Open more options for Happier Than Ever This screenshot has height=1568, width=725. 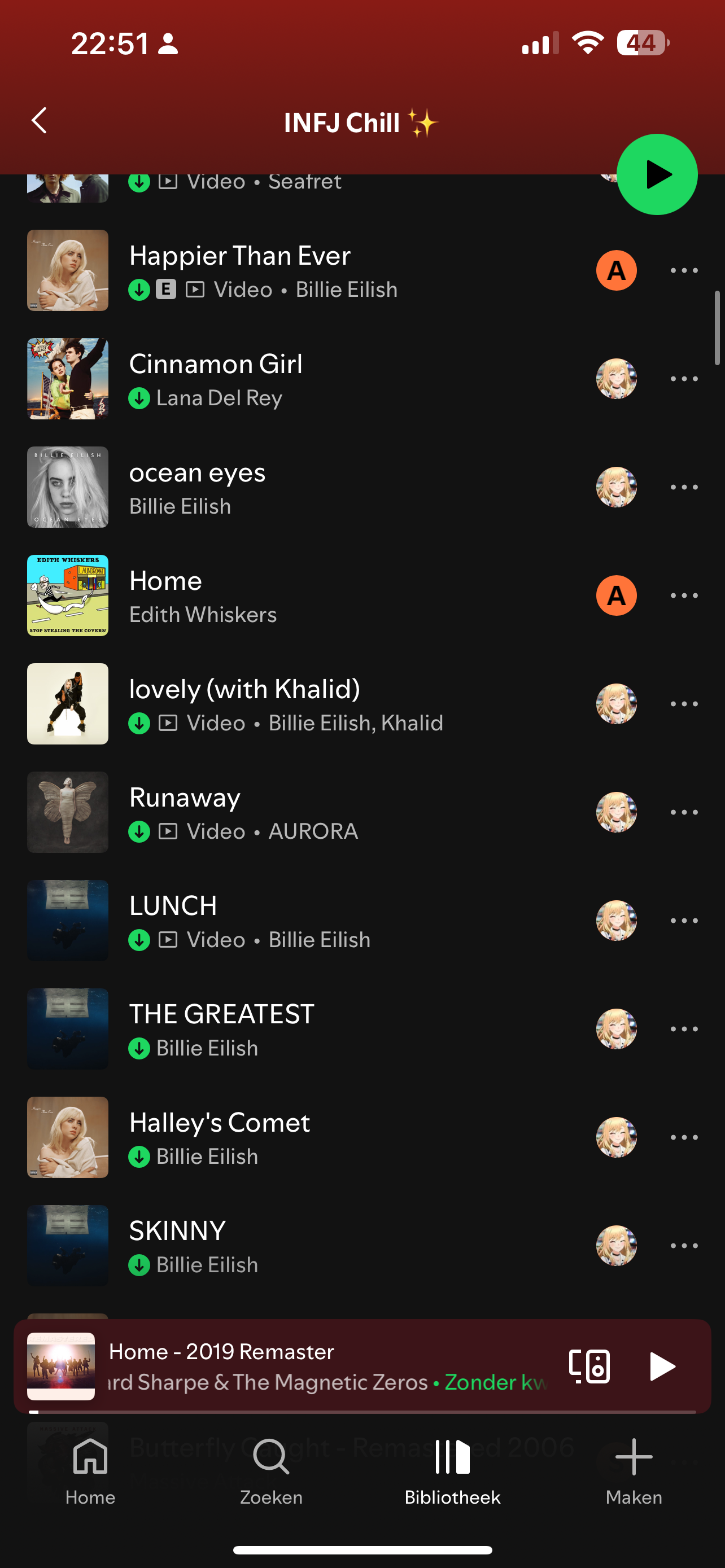(x=684, y=270)
